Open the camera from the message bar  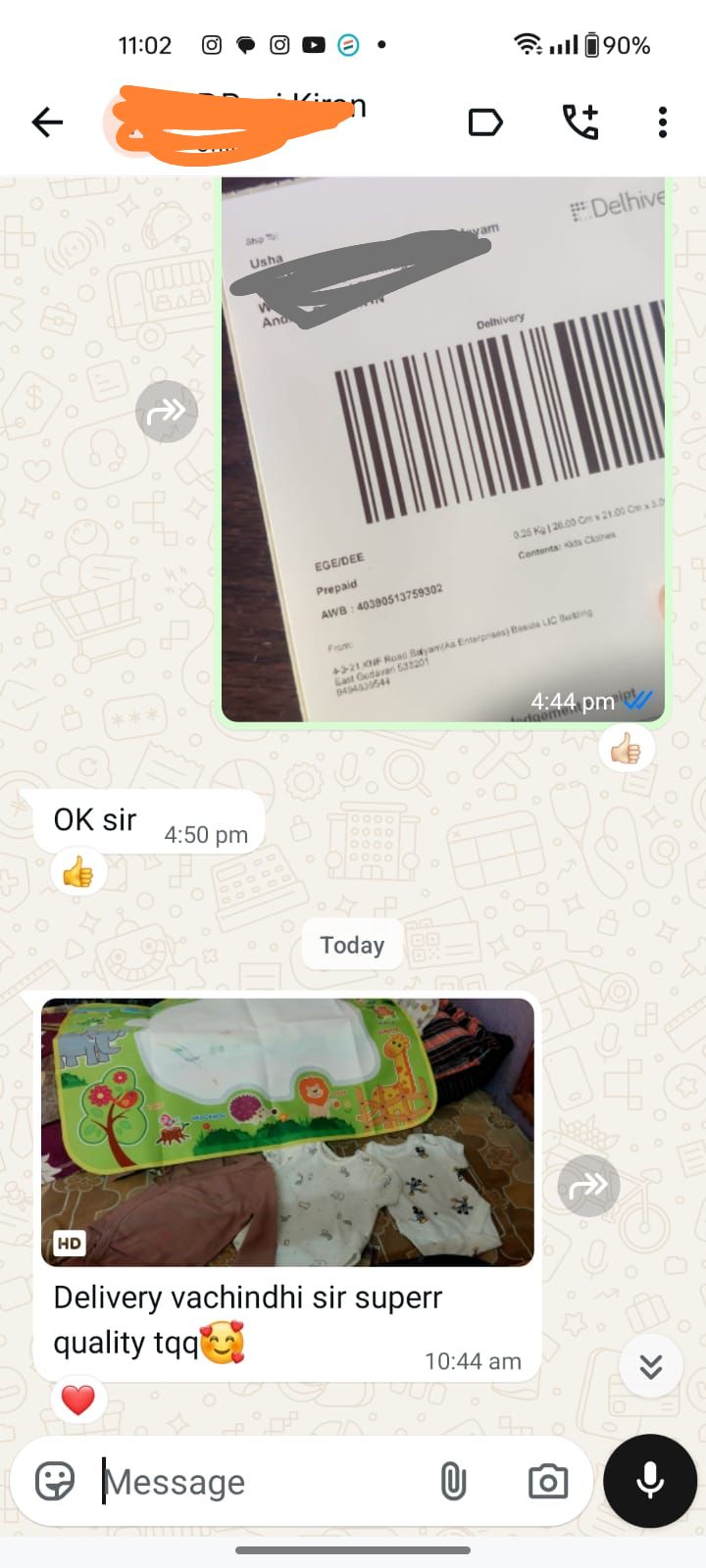(x=547, y=1482)
